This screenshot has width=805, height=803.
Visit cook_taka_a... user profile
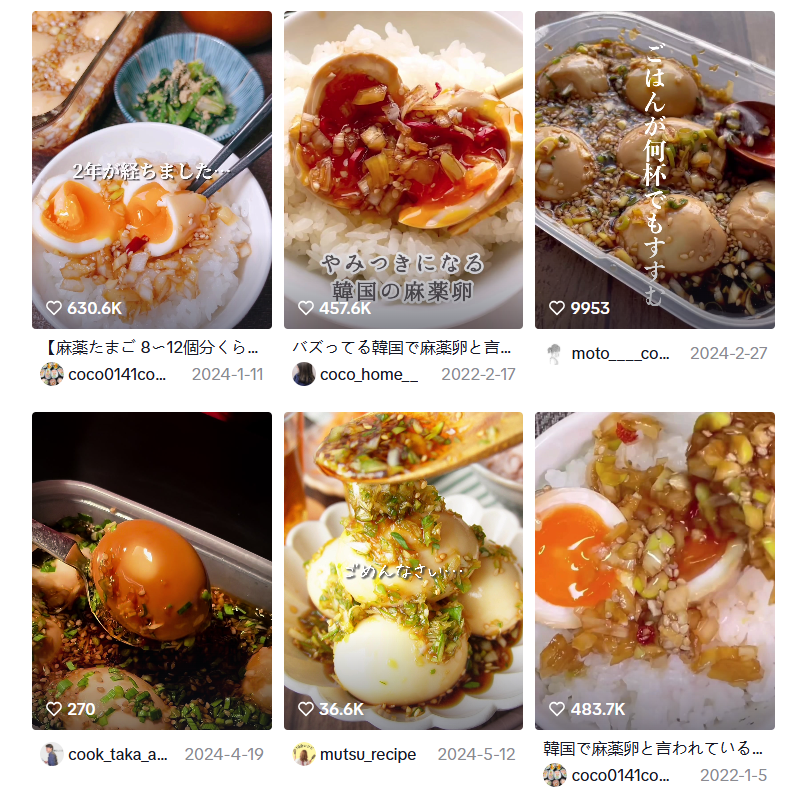[117, 754]
